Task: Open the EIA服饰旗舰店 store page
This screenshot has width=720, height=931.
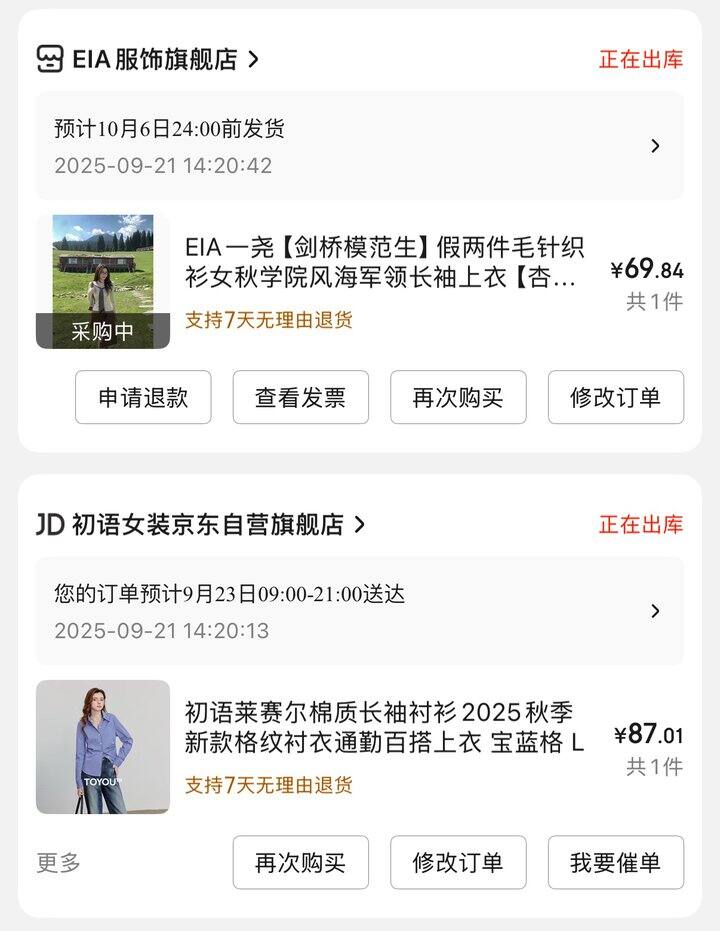Action: pyautogui.click(x=148, y=59)
